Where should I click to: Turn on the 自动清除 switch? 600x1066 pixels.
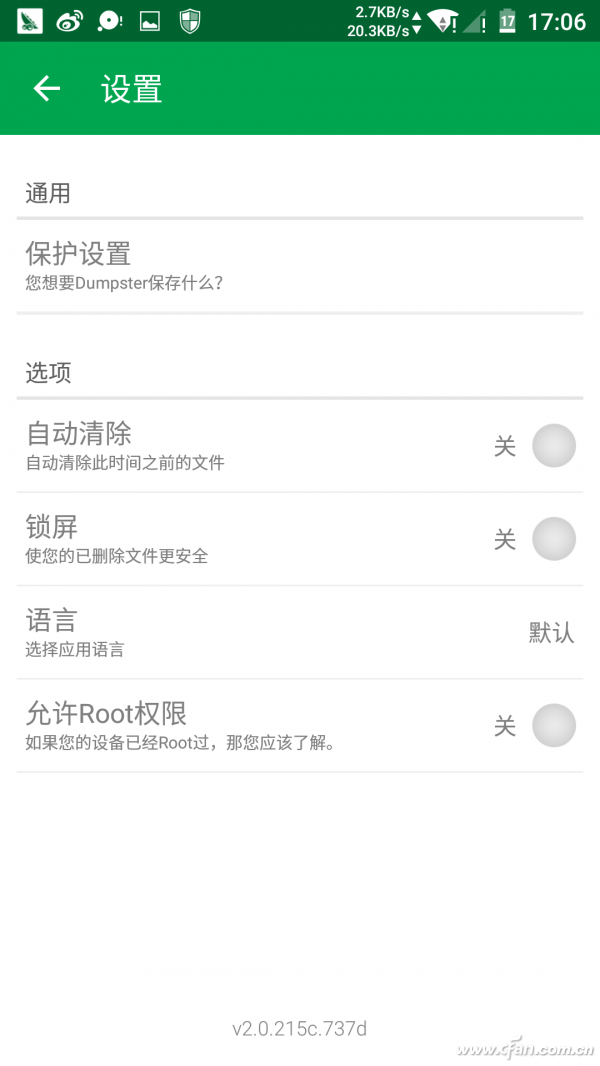[553, 446]
